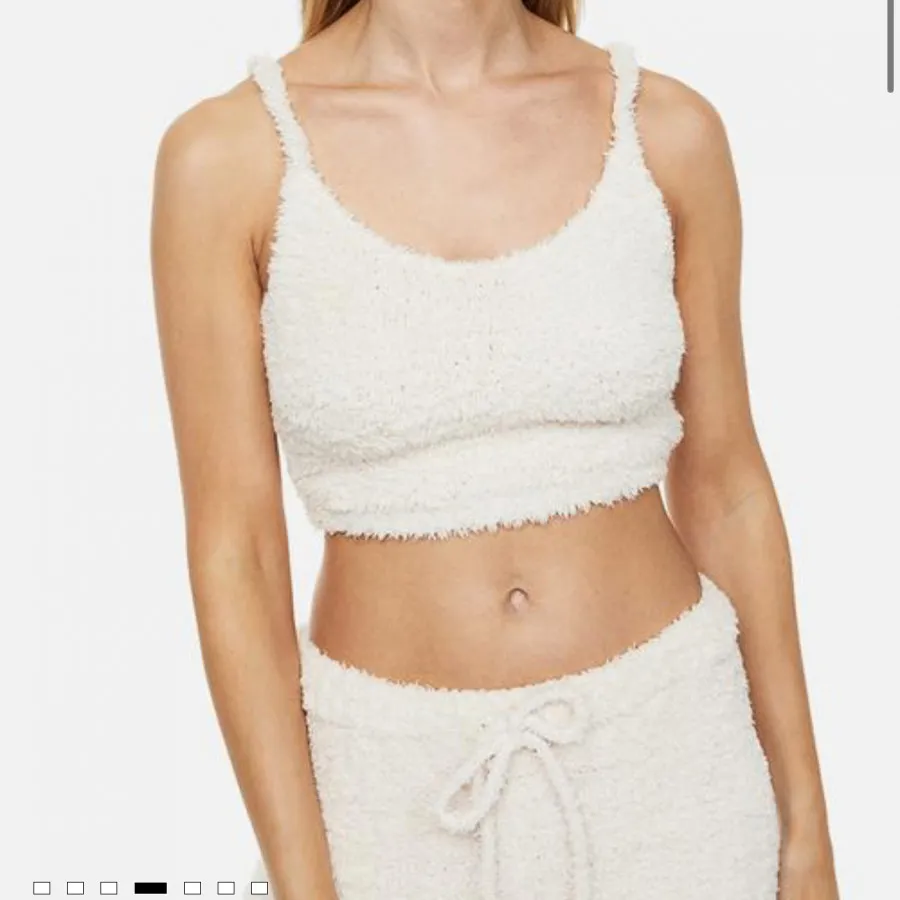Jump to the first gallery image indicator
Screen dimensions: 900x900
(x=41, y=888)
